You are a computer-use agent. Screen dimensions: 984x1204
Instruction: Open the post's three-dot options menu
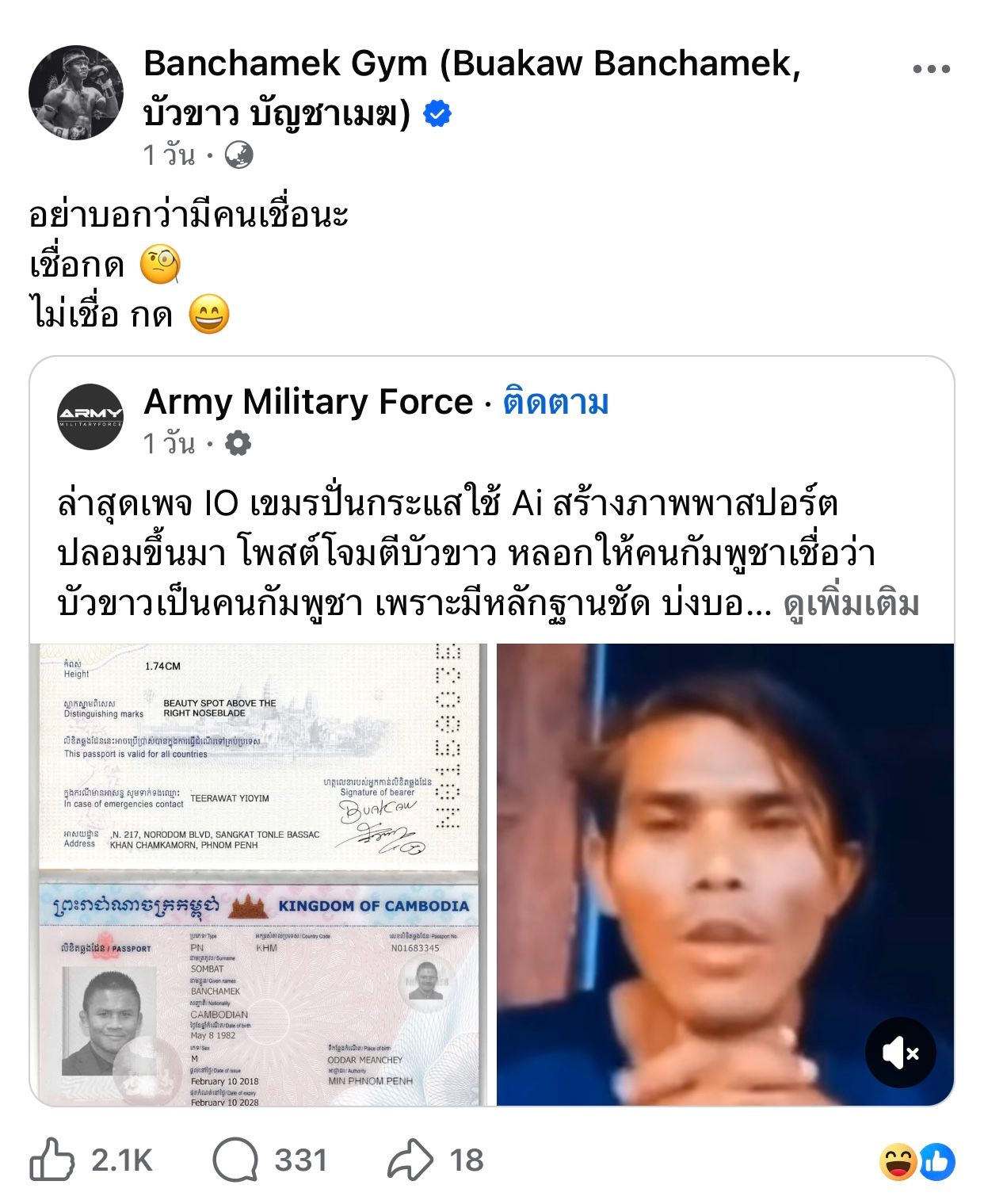pos(931,69)
